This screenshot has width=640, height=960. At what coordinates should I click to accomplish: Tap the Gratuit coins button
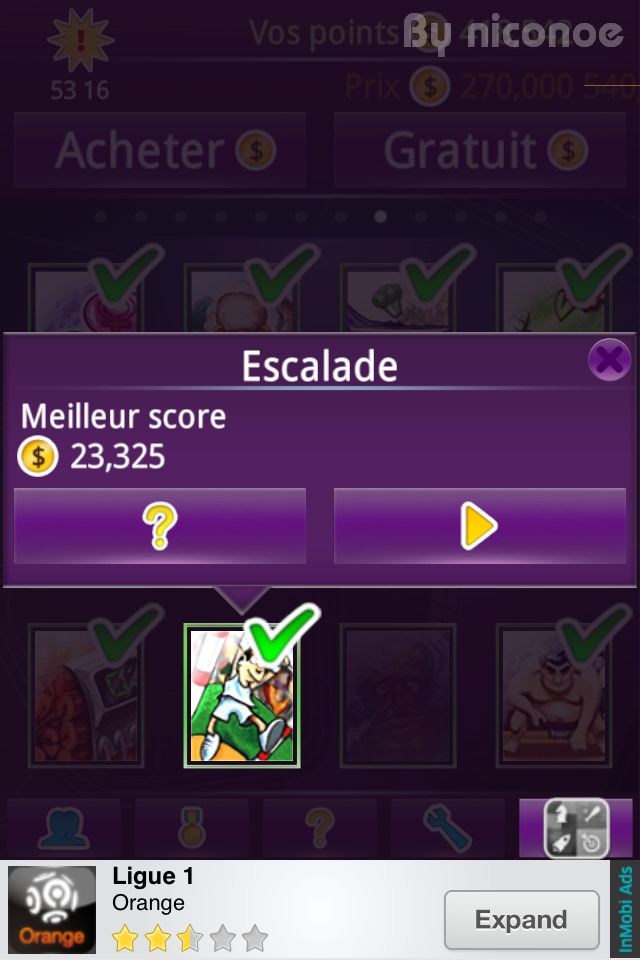[479, 150]
